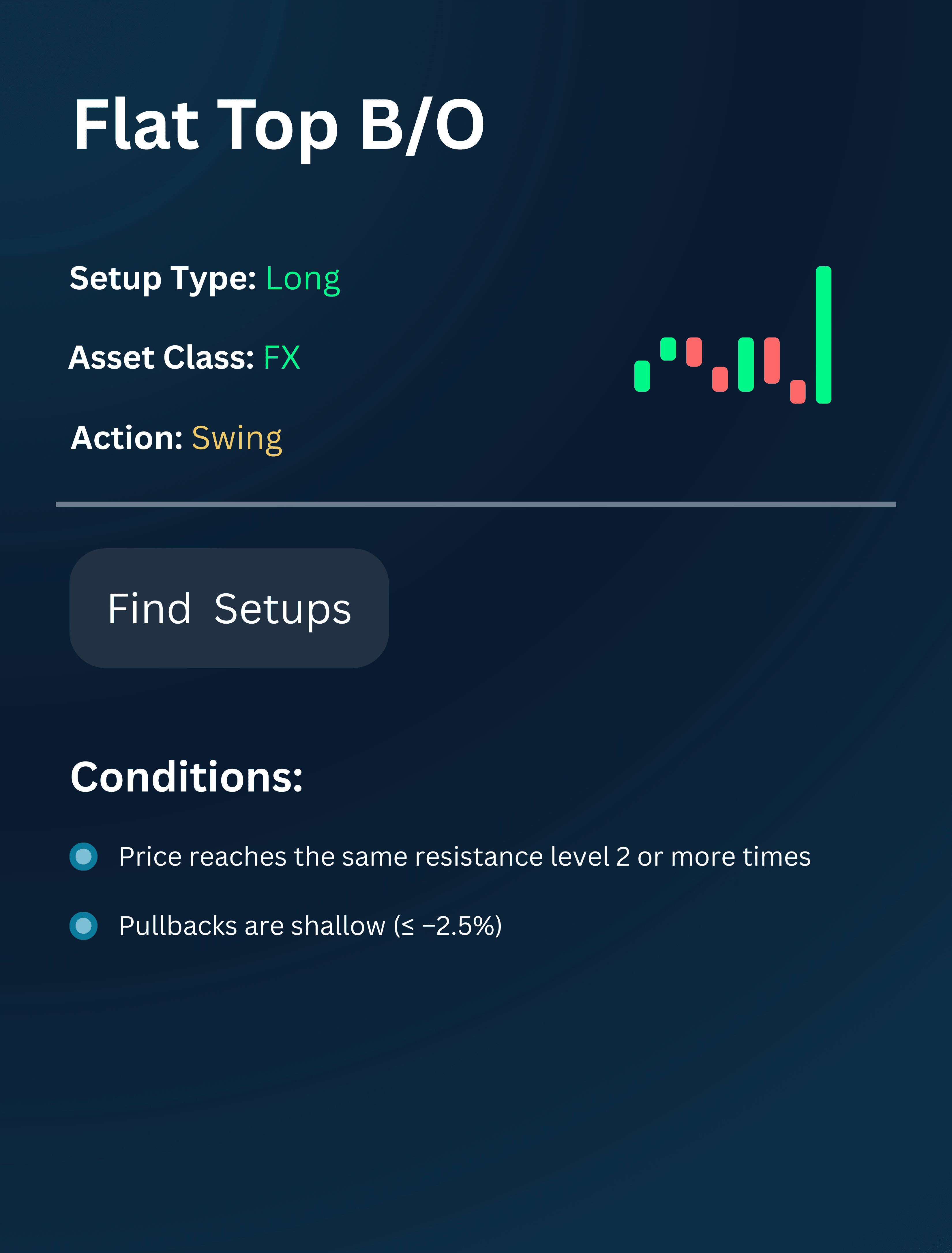The image size is (952, 1253).
Task: Tap the Find Setups button
Action: (229, 608)
